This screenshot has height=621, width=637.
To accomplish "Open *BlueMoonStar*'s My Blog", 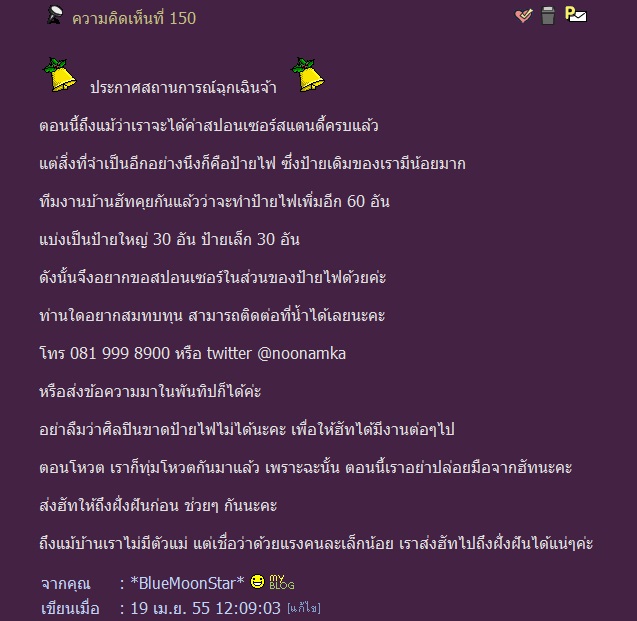I will (x=282, y=582).
